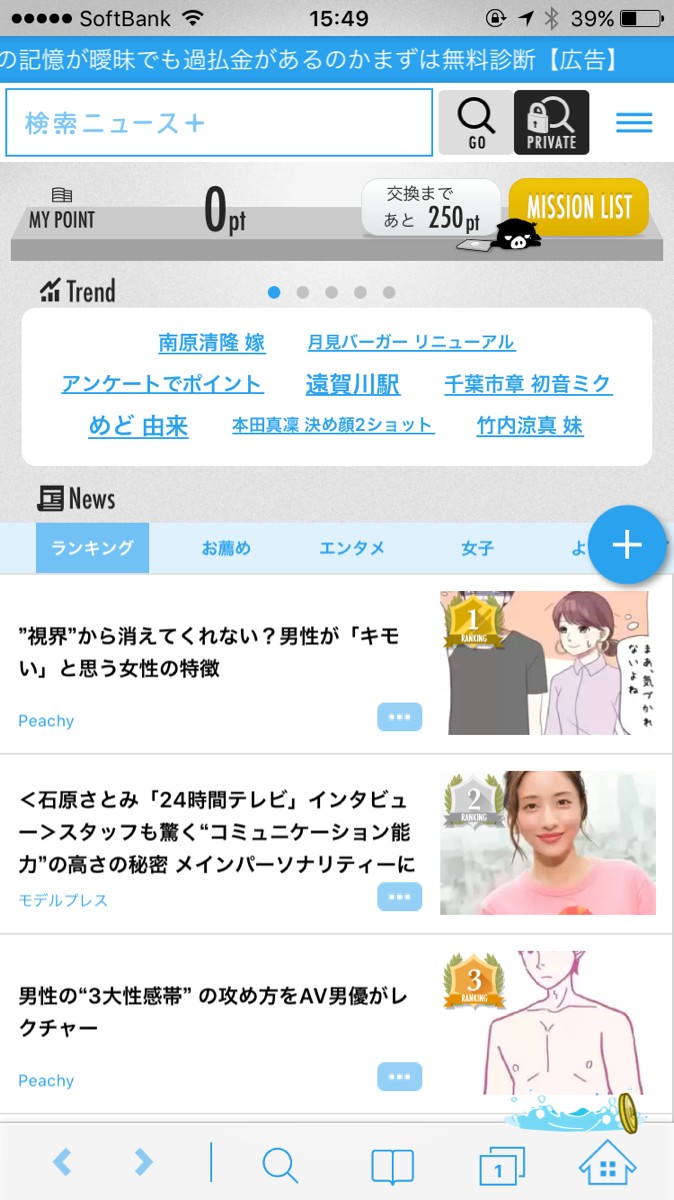Open trend link 南原清隆 嫁
This screenshot has height=1200, width=674.
coord(212,343)
